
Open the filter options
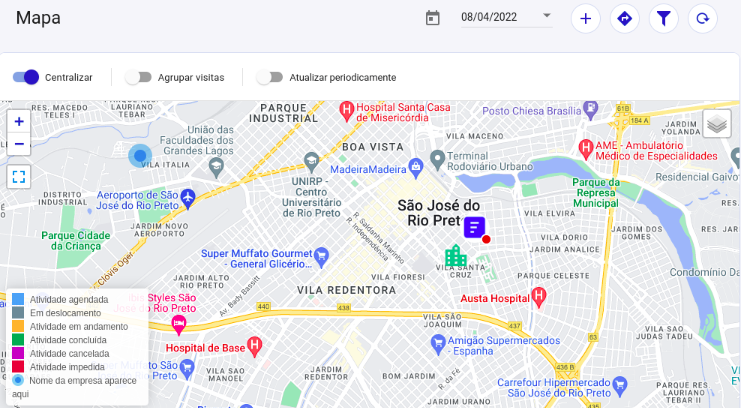point(664,18)
